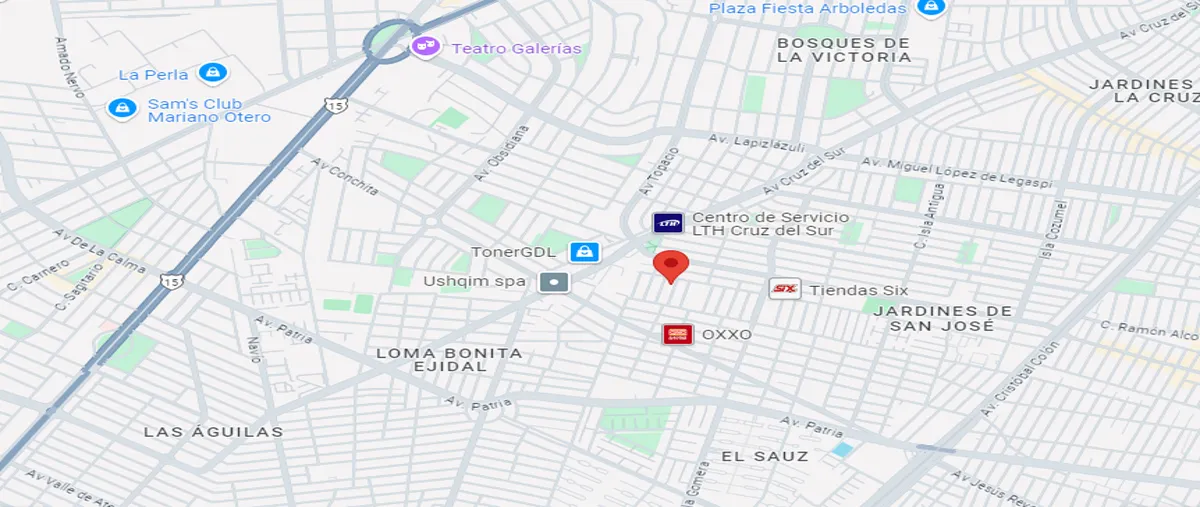The width and height of the screenshot is (1200, 507).
Task: Open the La Perla shopping marker
Action: click(212, 73)
